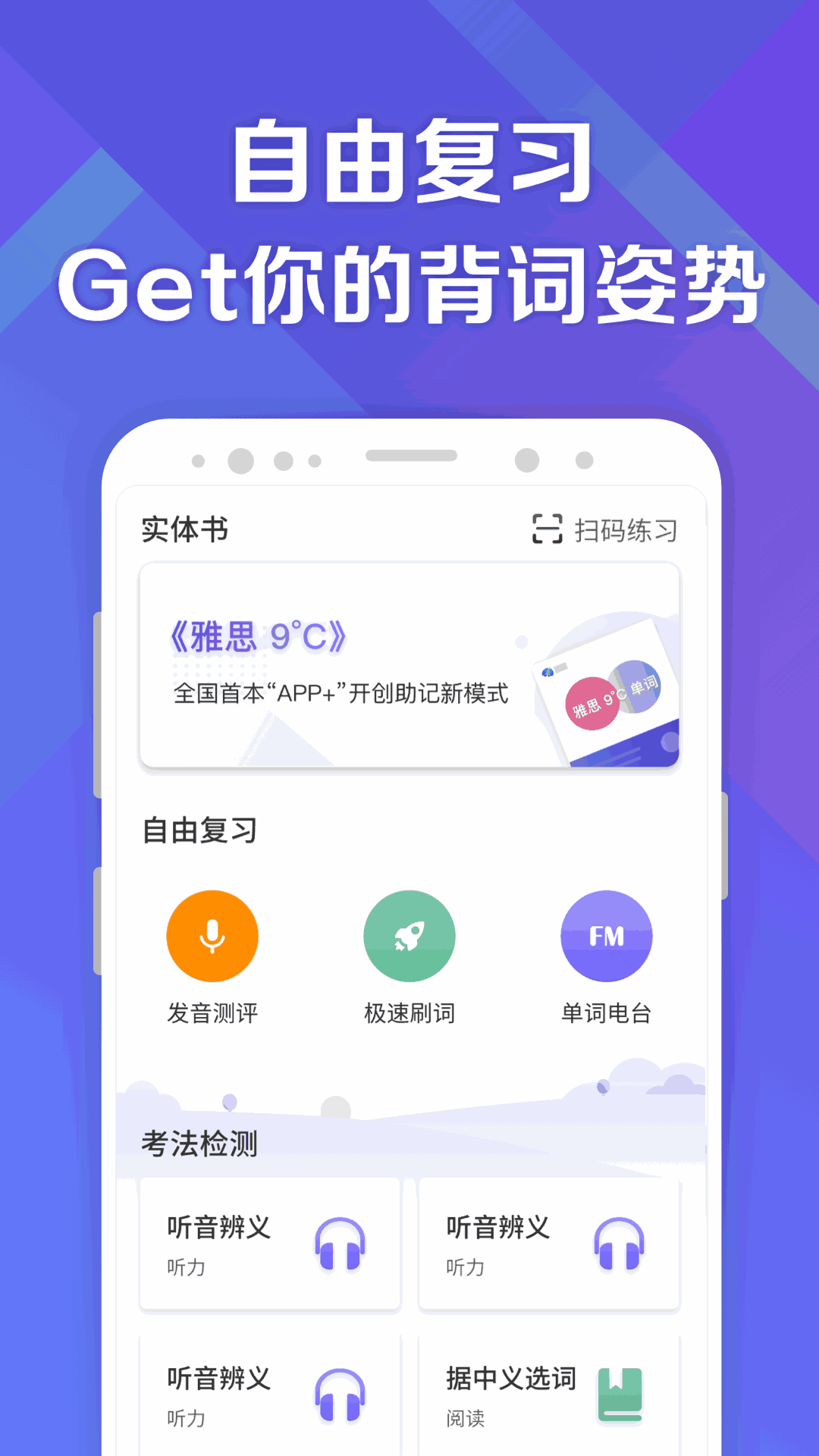Select the 极速刷词 rocket icon
Screen dimensions: 819x1456
(x=409, y=936)
